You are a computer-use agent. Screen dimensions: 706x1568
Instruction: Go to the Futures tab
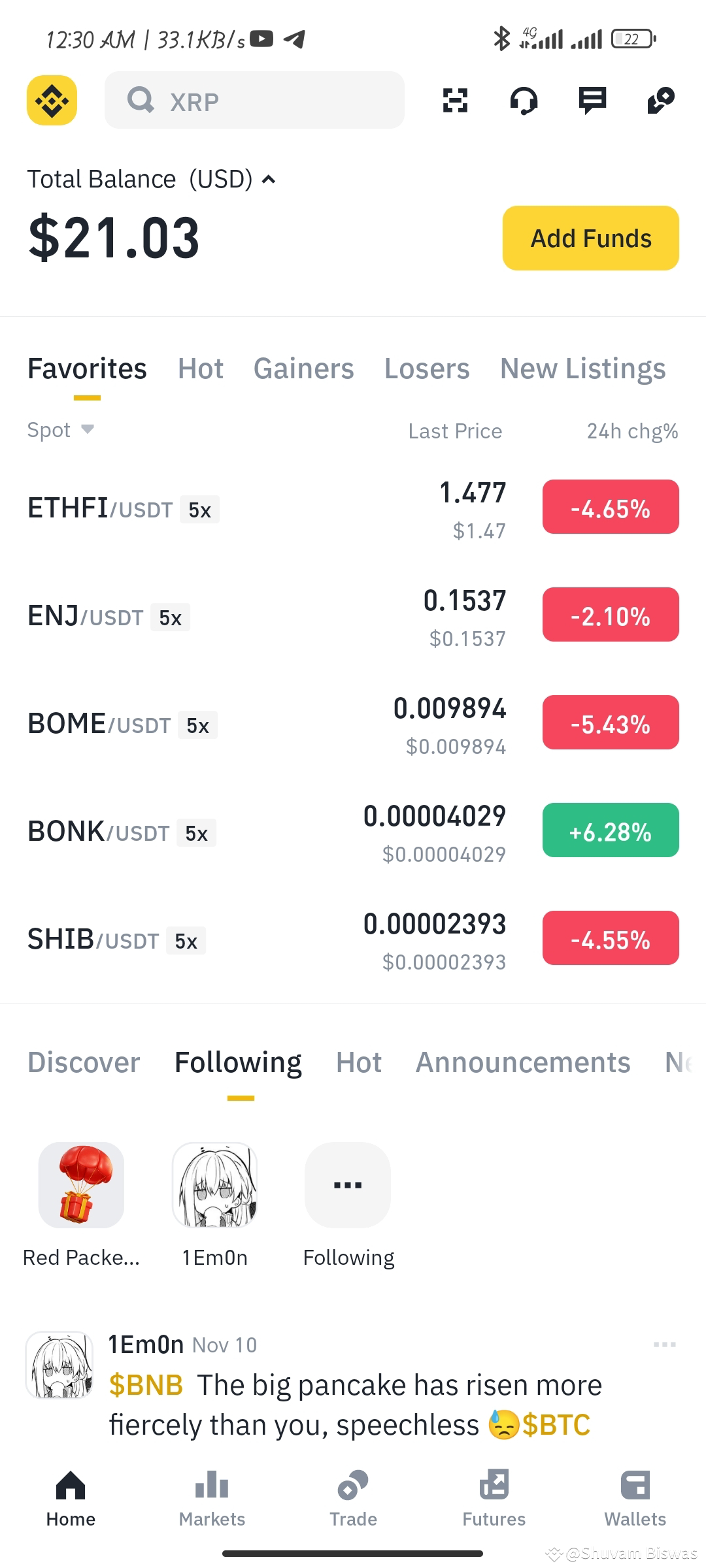494,1499
